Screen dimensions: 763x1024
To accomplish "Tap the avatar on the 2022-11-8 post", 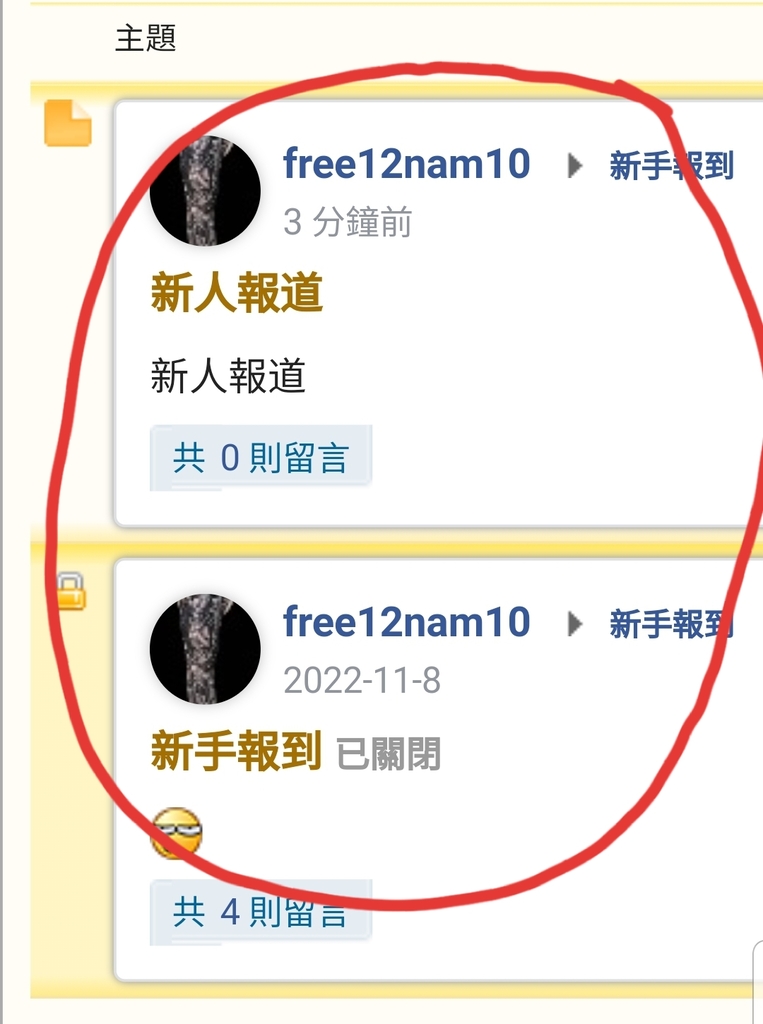I will tap(205, 648).
